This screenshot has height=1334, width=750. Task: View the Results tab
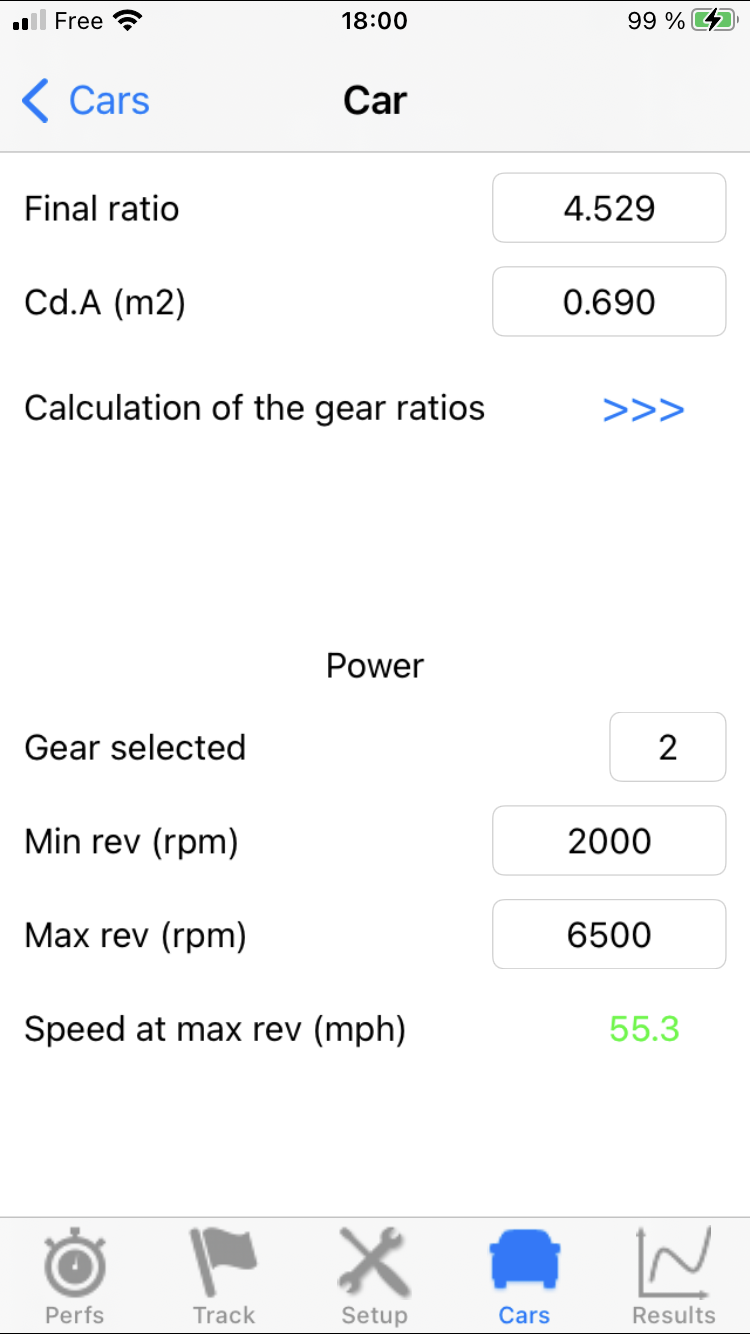674,1275
